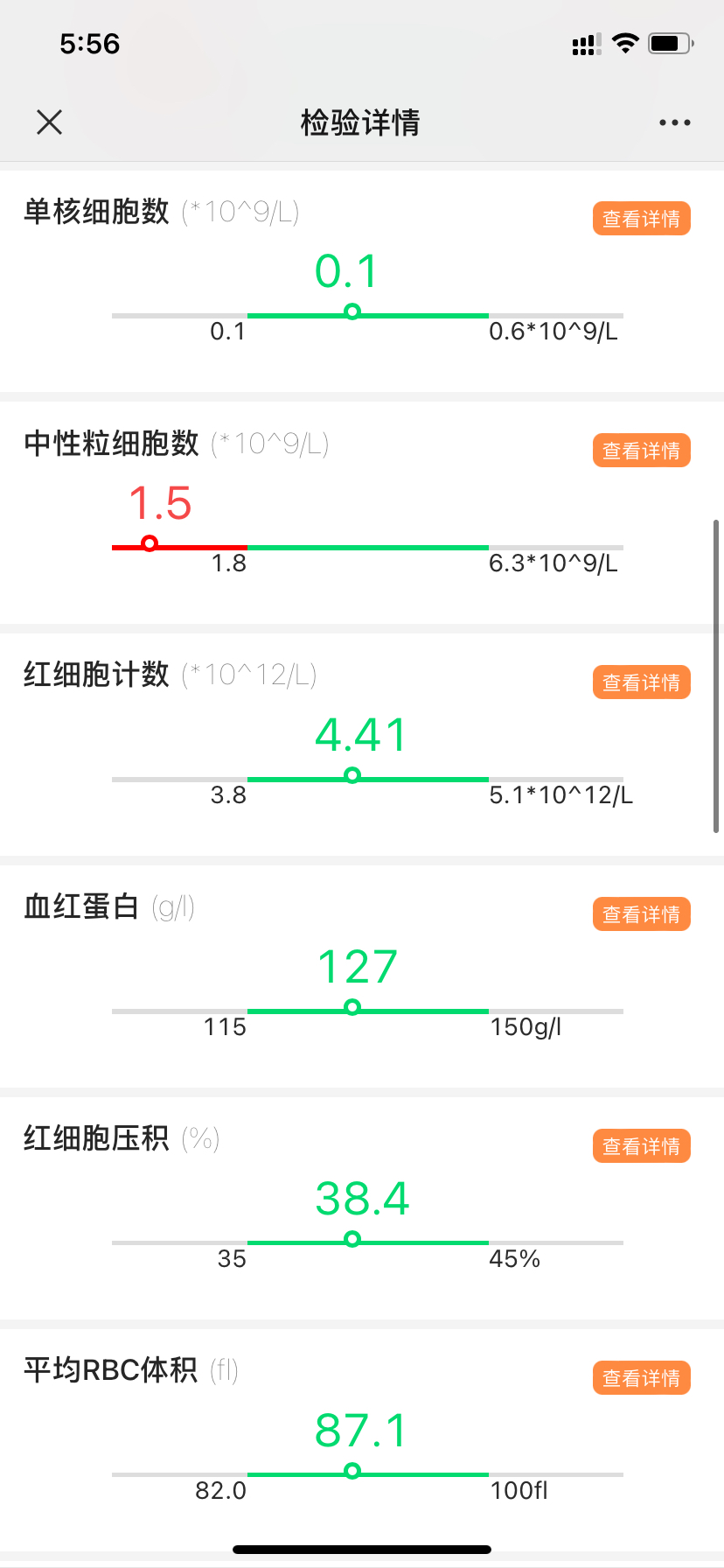View details for 单核细胞数
Viewport: 724px width, 1568px height.
pos(642,219)
